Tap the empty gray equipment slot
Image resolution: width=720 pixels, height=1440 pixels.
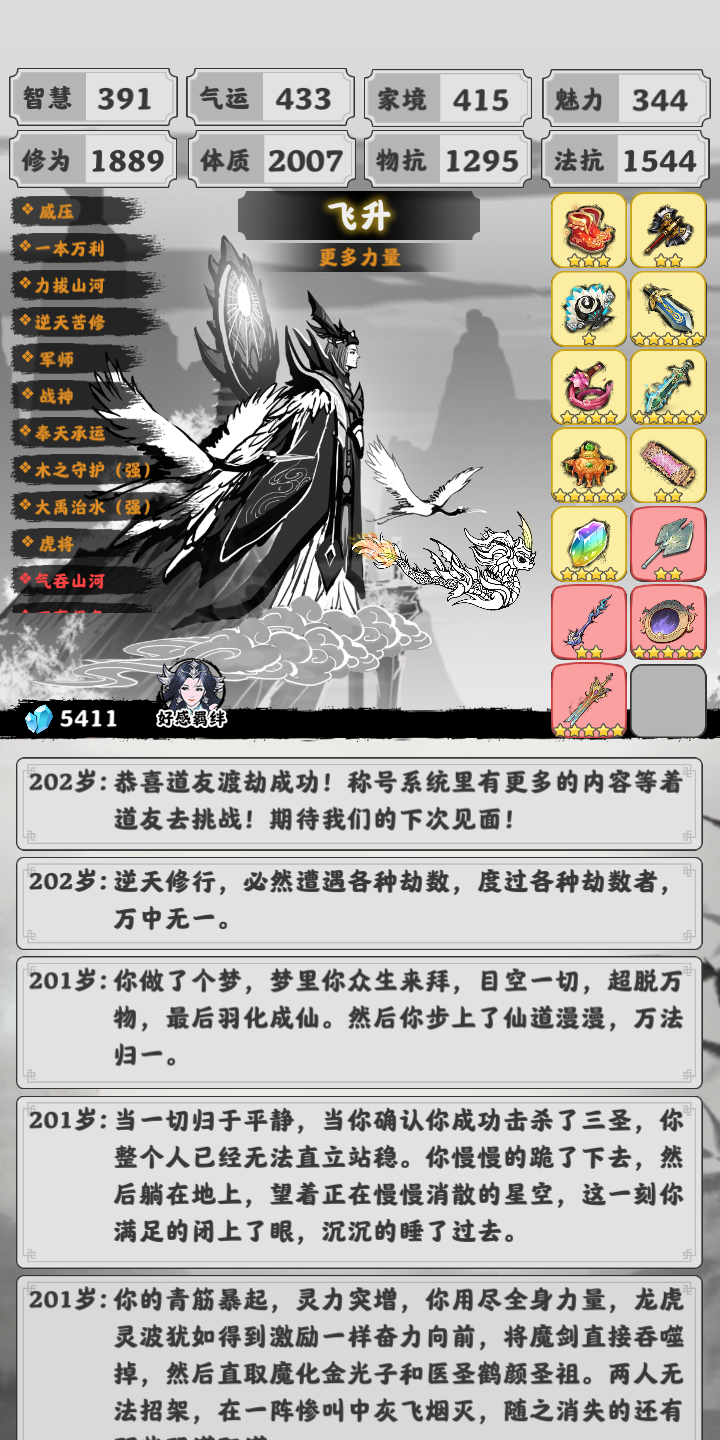coord(668,700)
